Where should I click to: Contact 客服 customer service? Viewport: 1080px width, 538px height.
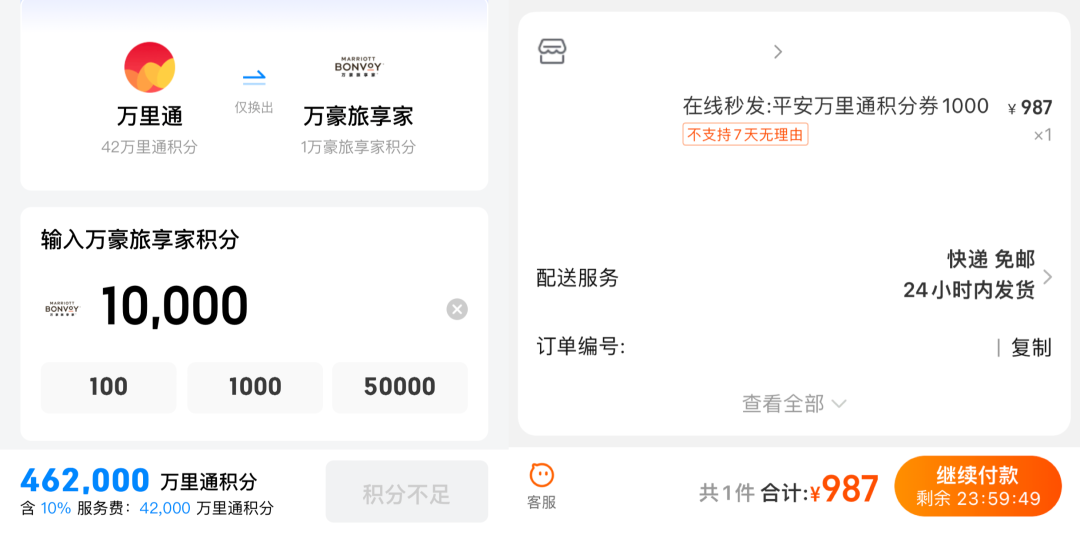[x=542, y=486]
